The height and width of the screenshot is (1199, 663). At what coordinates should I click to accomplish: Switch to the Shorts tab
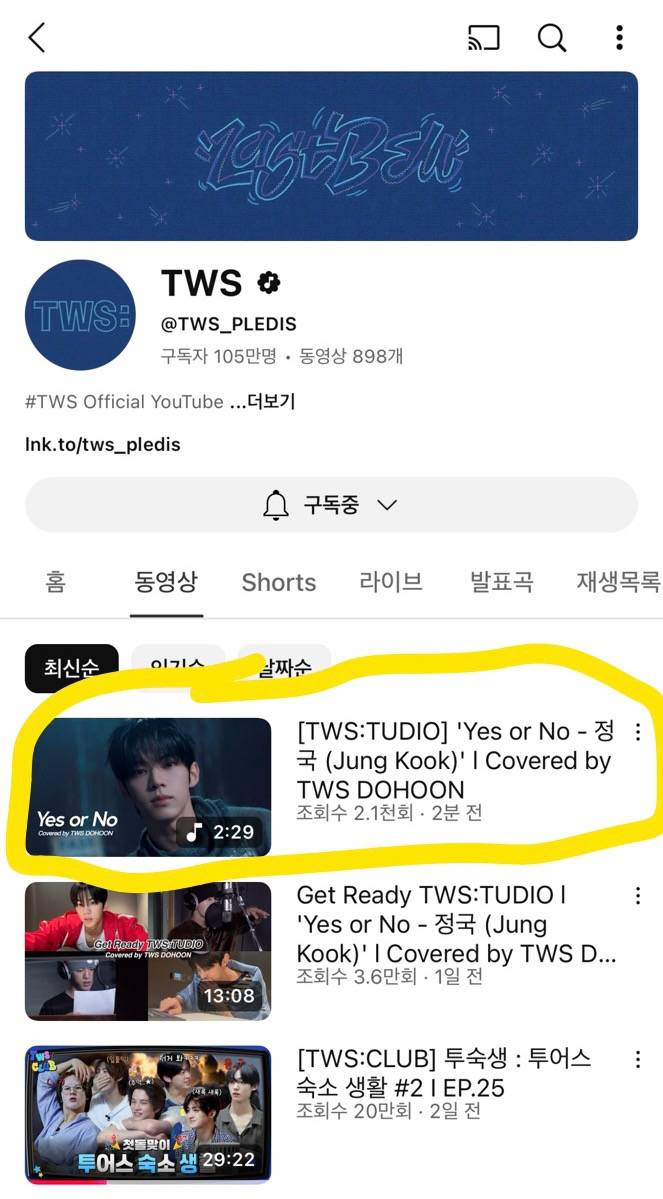(278, 582)
